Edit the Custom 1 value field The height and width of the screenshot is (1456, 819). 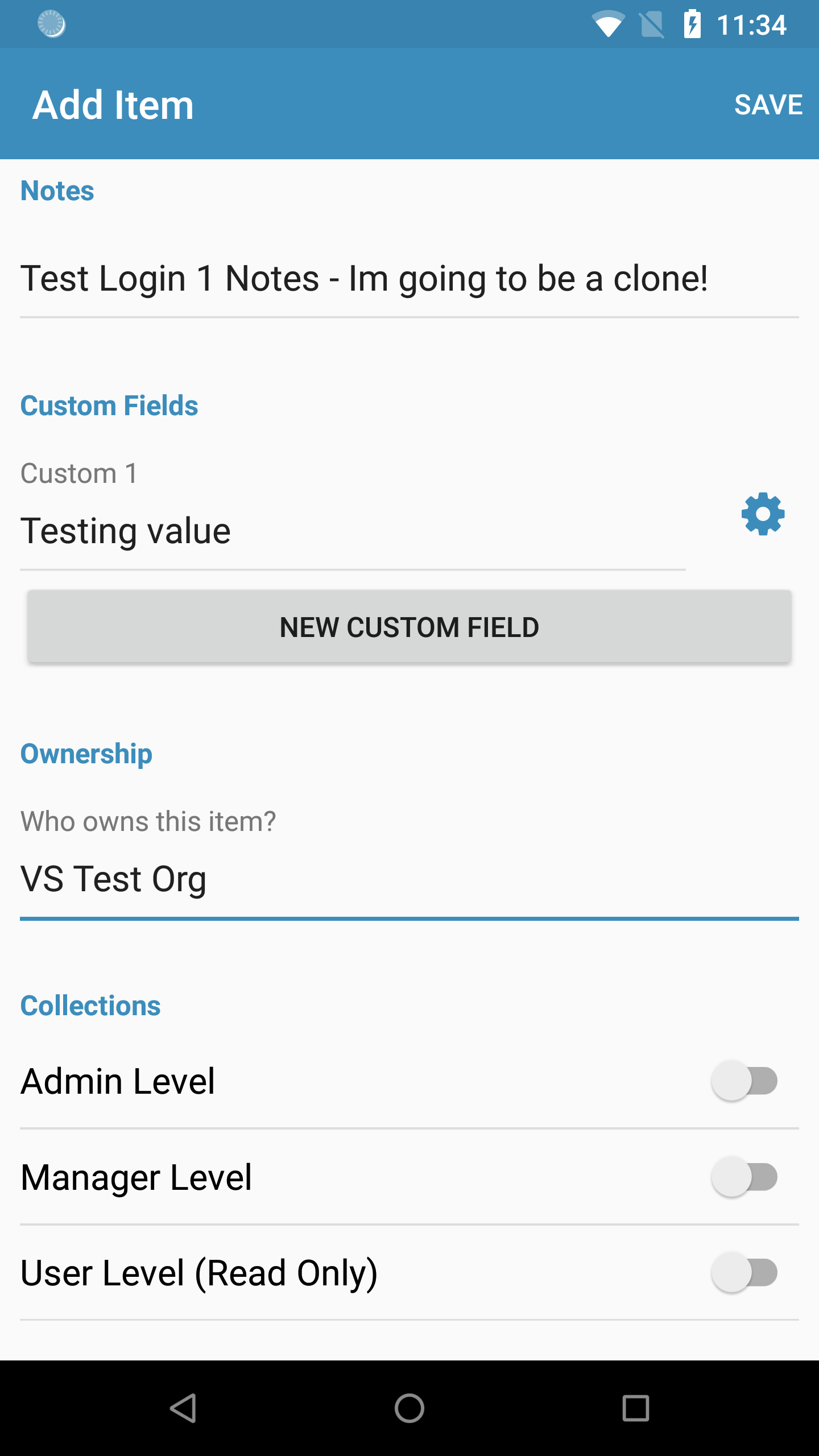pos(353,531)
